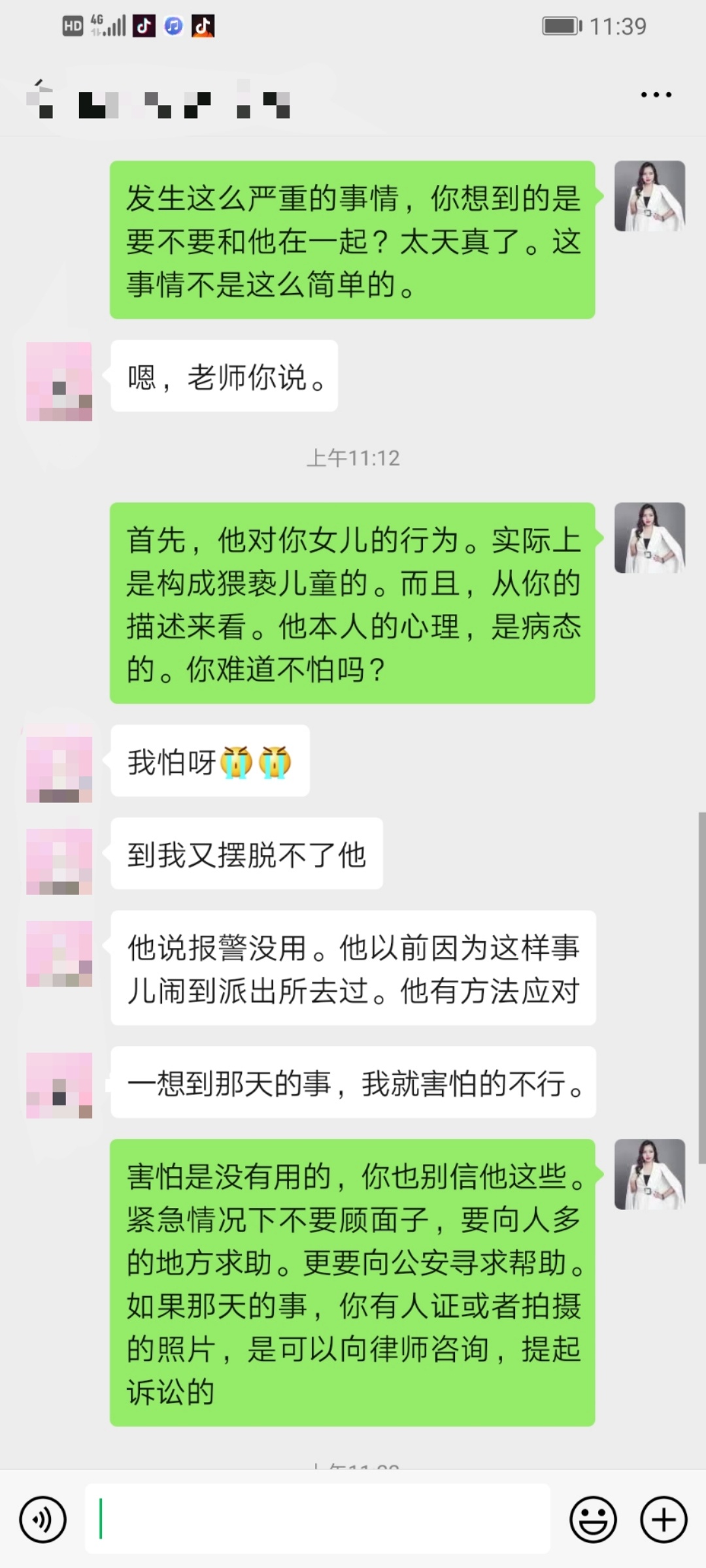
Task: Tap the battery indicator
Action: pyautogui.click(x=561, y=26)
